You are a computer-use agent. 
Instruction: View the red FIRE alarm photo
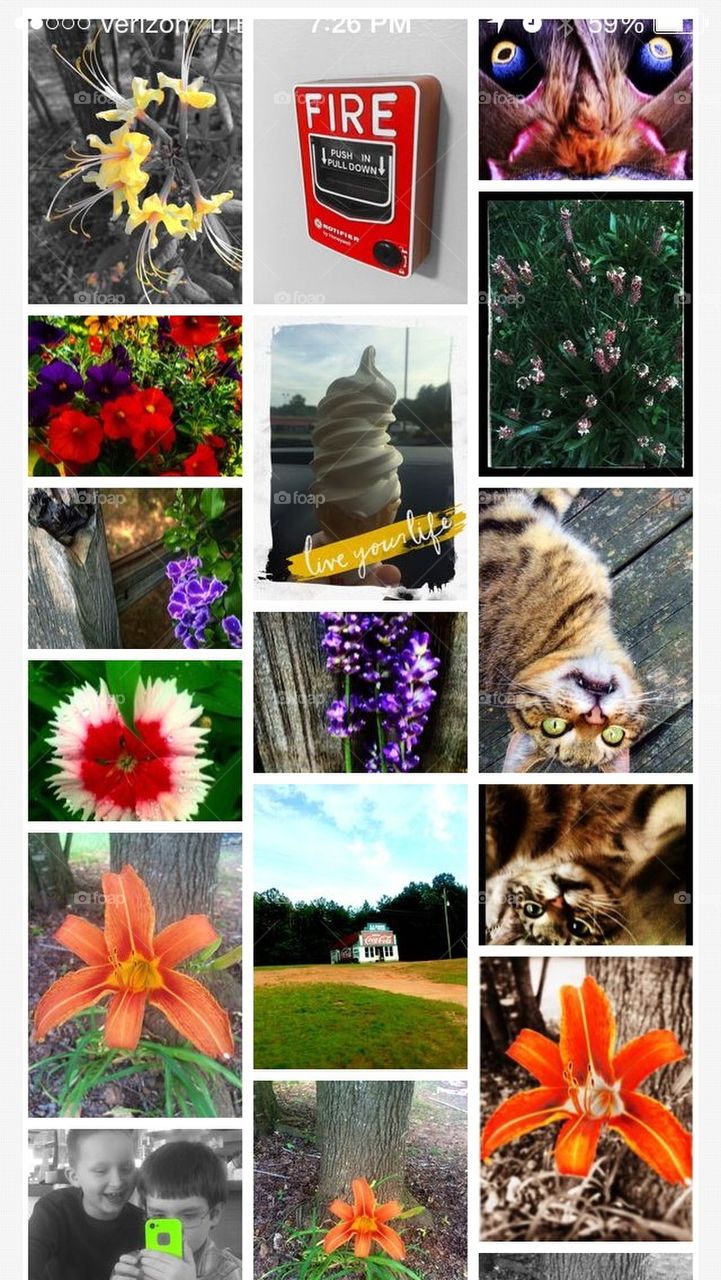(x=360, y=162)
